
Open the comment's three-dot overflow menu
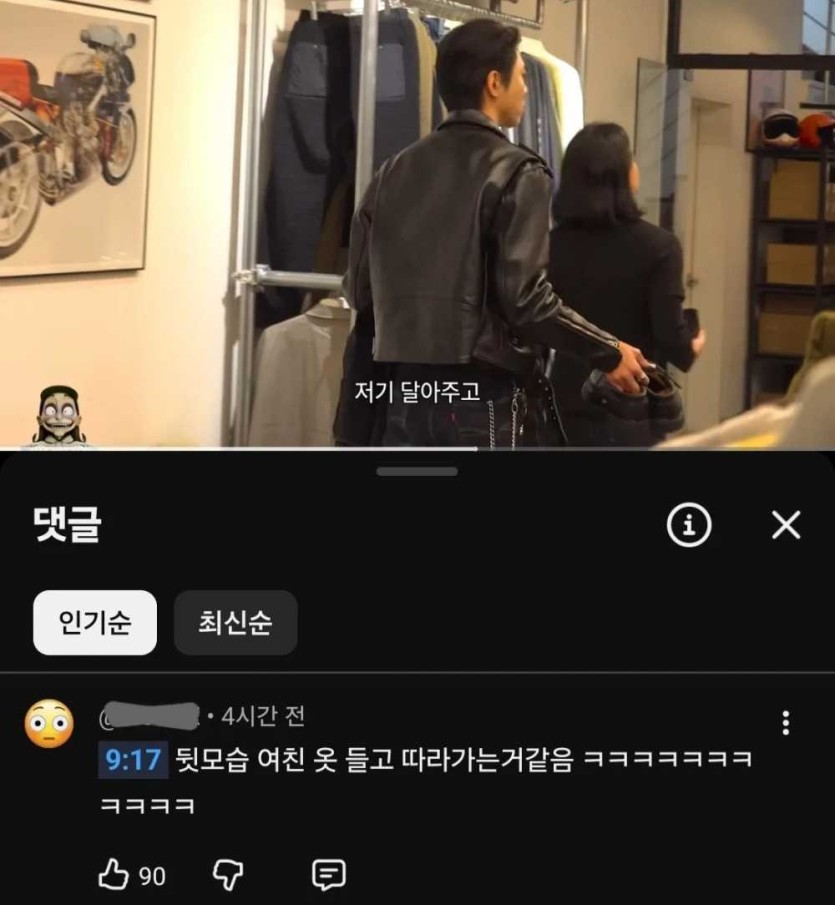pos(786,723)
